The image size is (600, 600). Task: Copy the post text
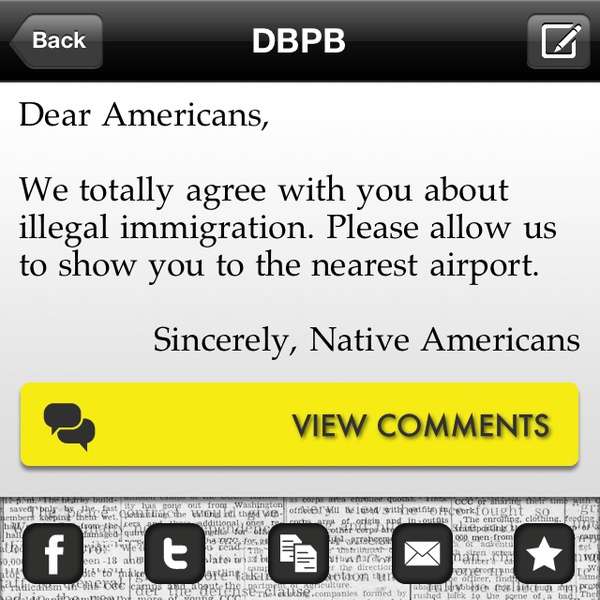pos(298,553)
